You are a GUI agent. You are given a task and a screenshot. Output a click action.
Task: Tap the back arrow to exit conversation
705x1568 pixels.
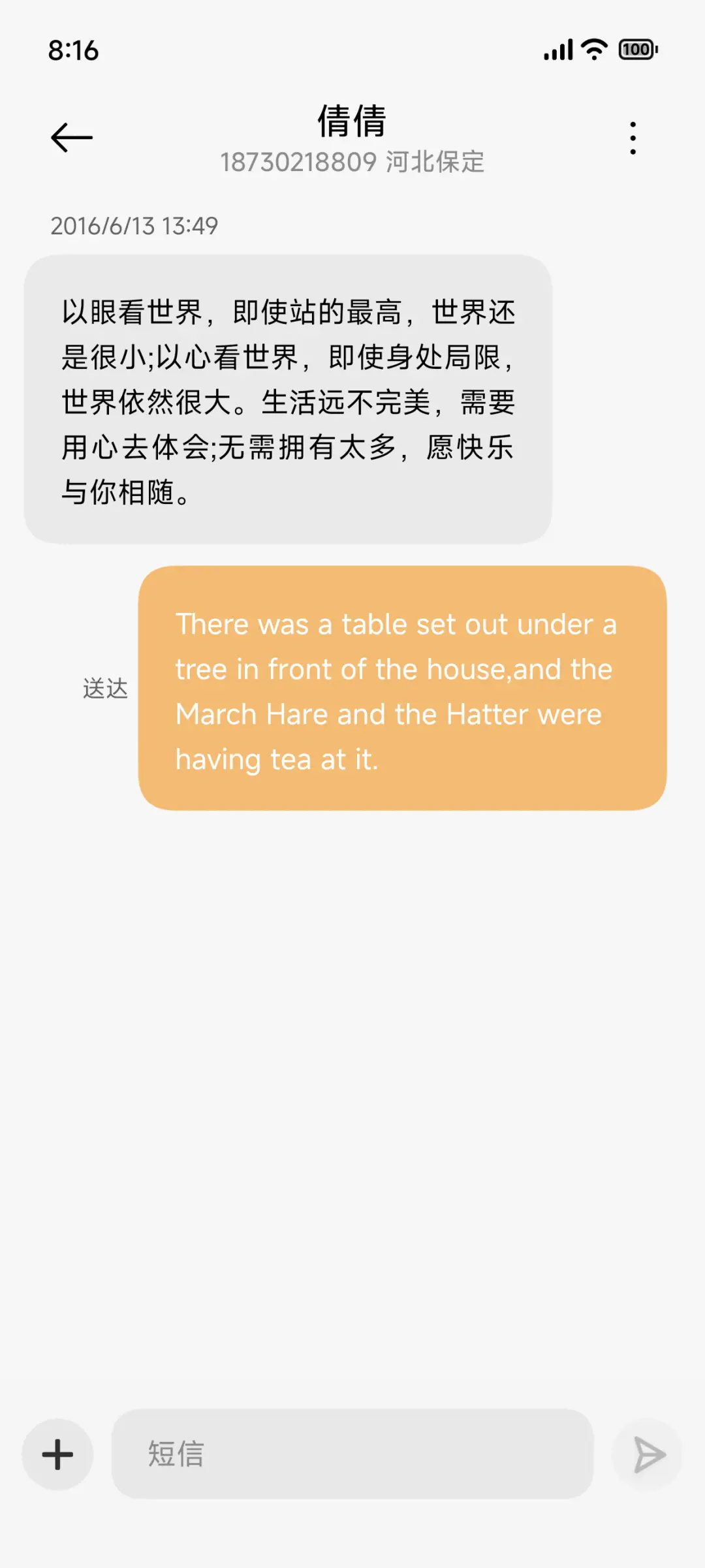(70, 137)
